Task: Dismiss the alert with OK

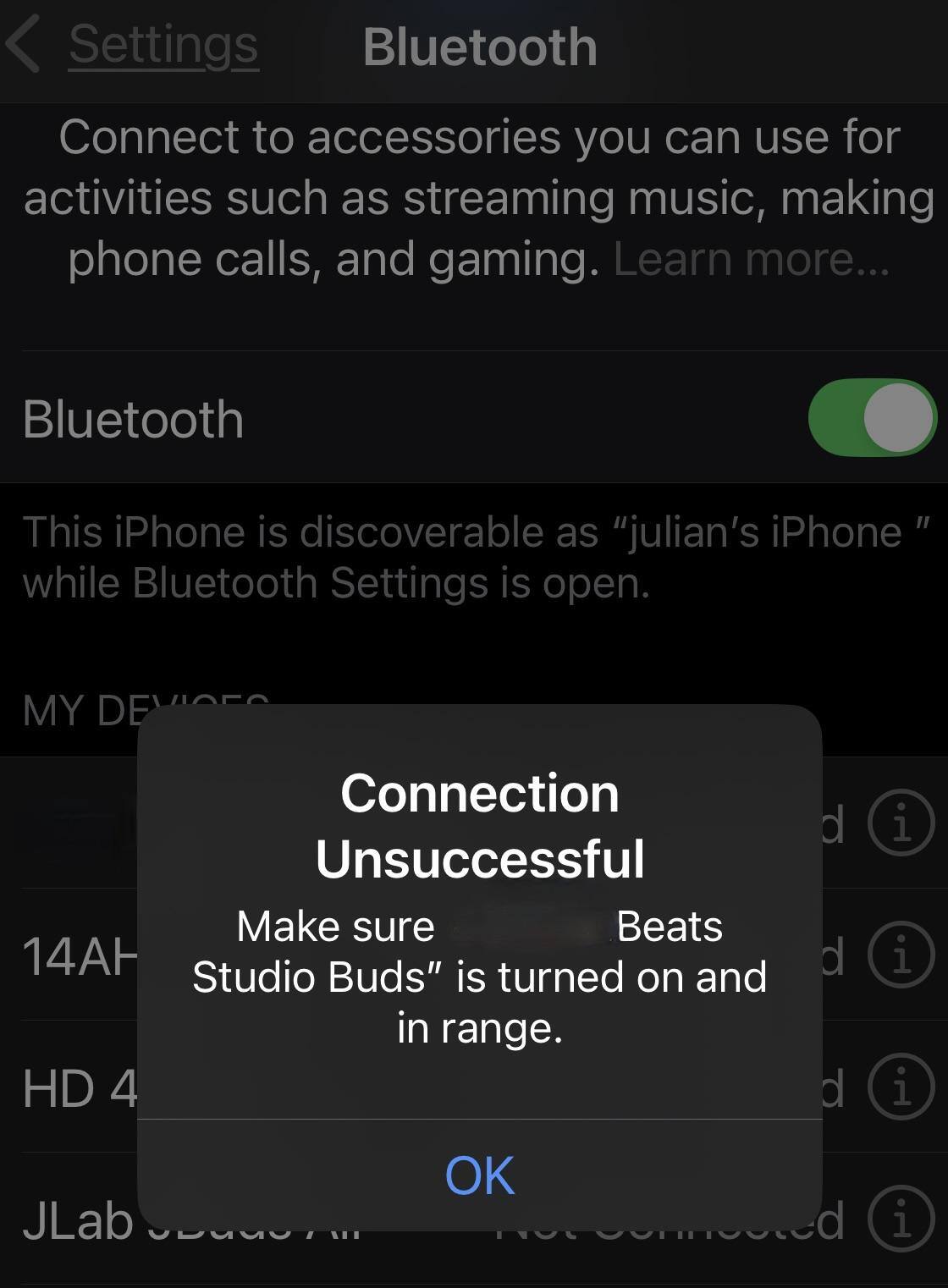Action: (479, 1175)
